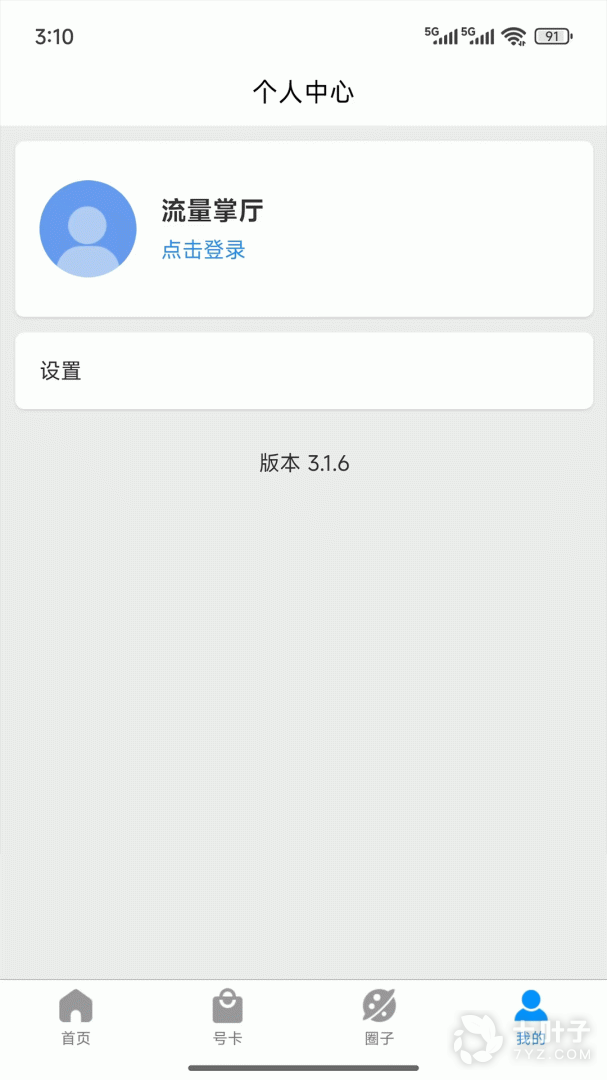Open the profile avatar
Image resolution: width=607 pixels, height=1080 pixels.
pos(88,229)
